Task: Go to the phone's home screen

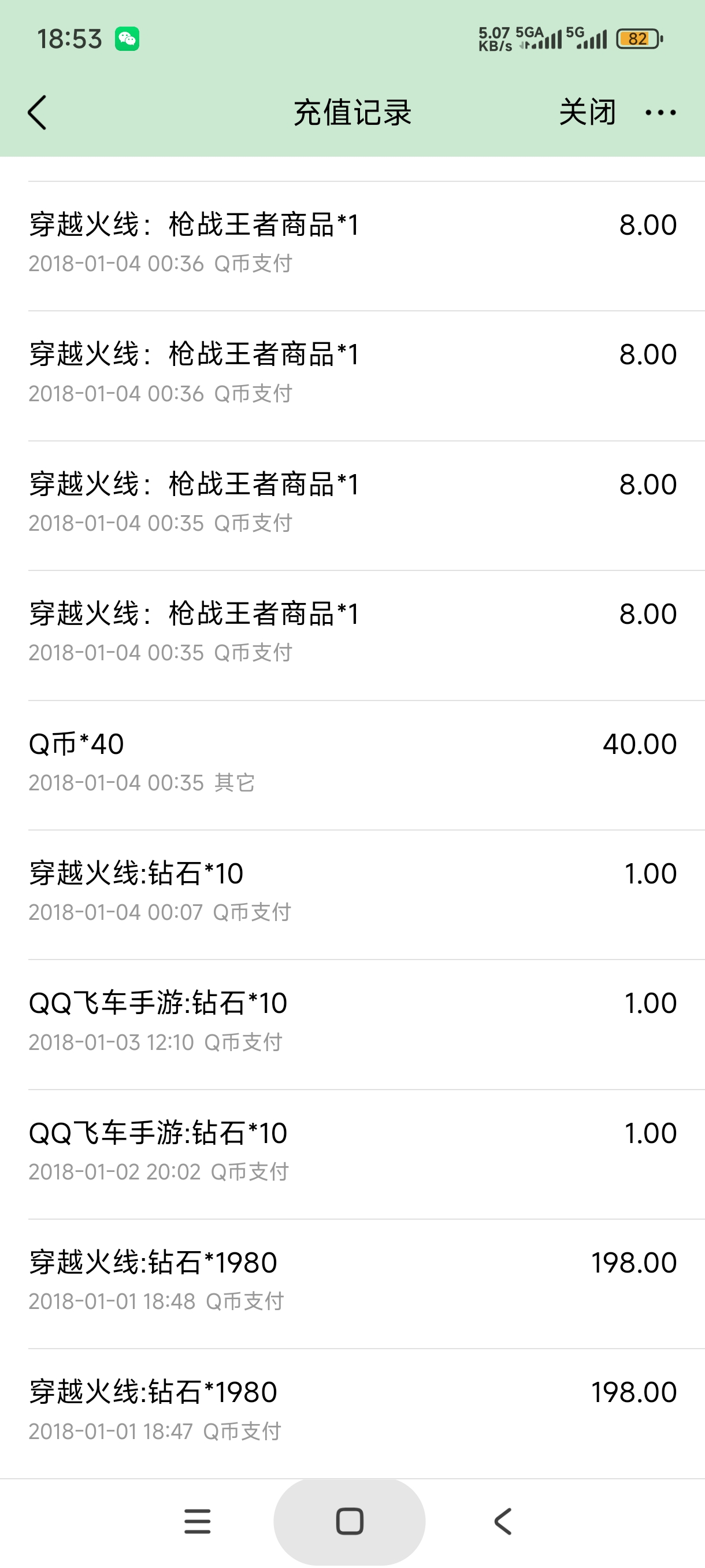Action: tap(350, 1521)
